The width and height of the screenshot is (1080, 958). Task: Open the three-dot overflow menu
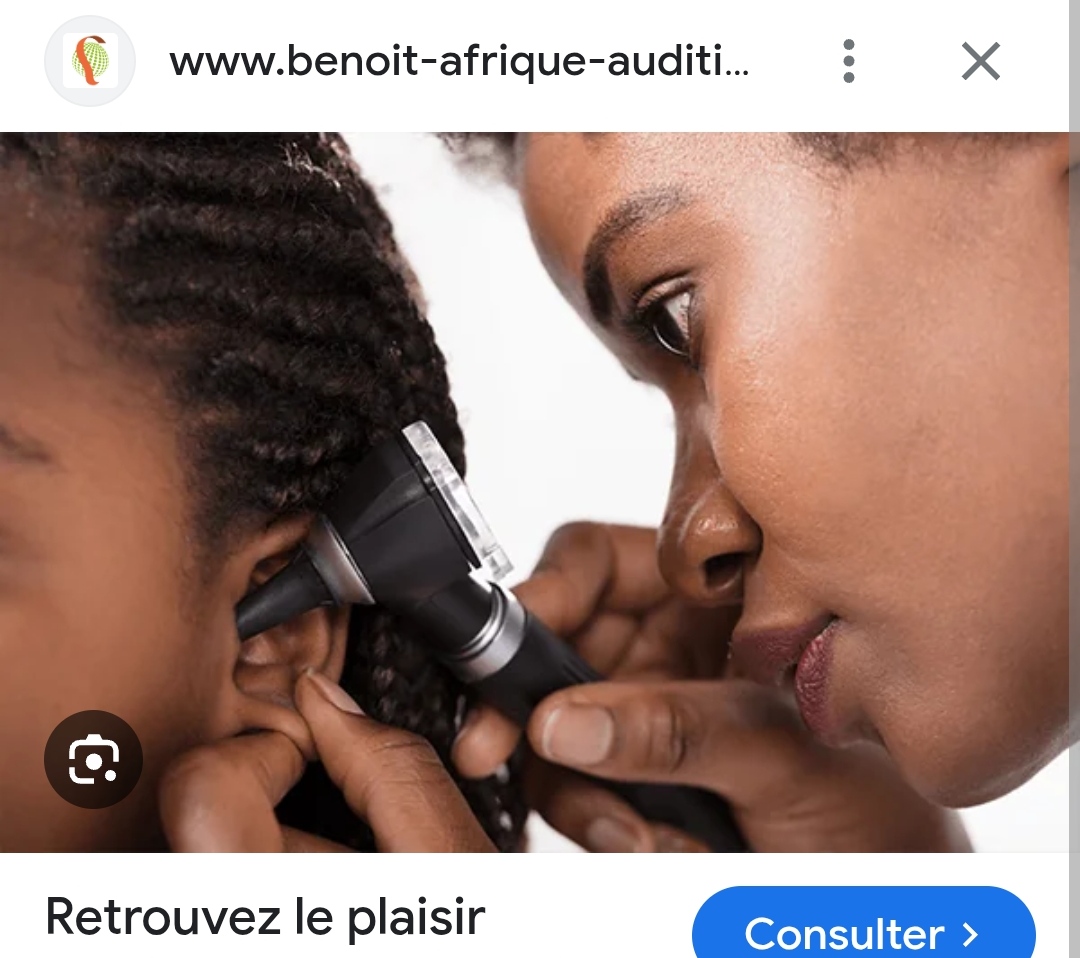849,62
